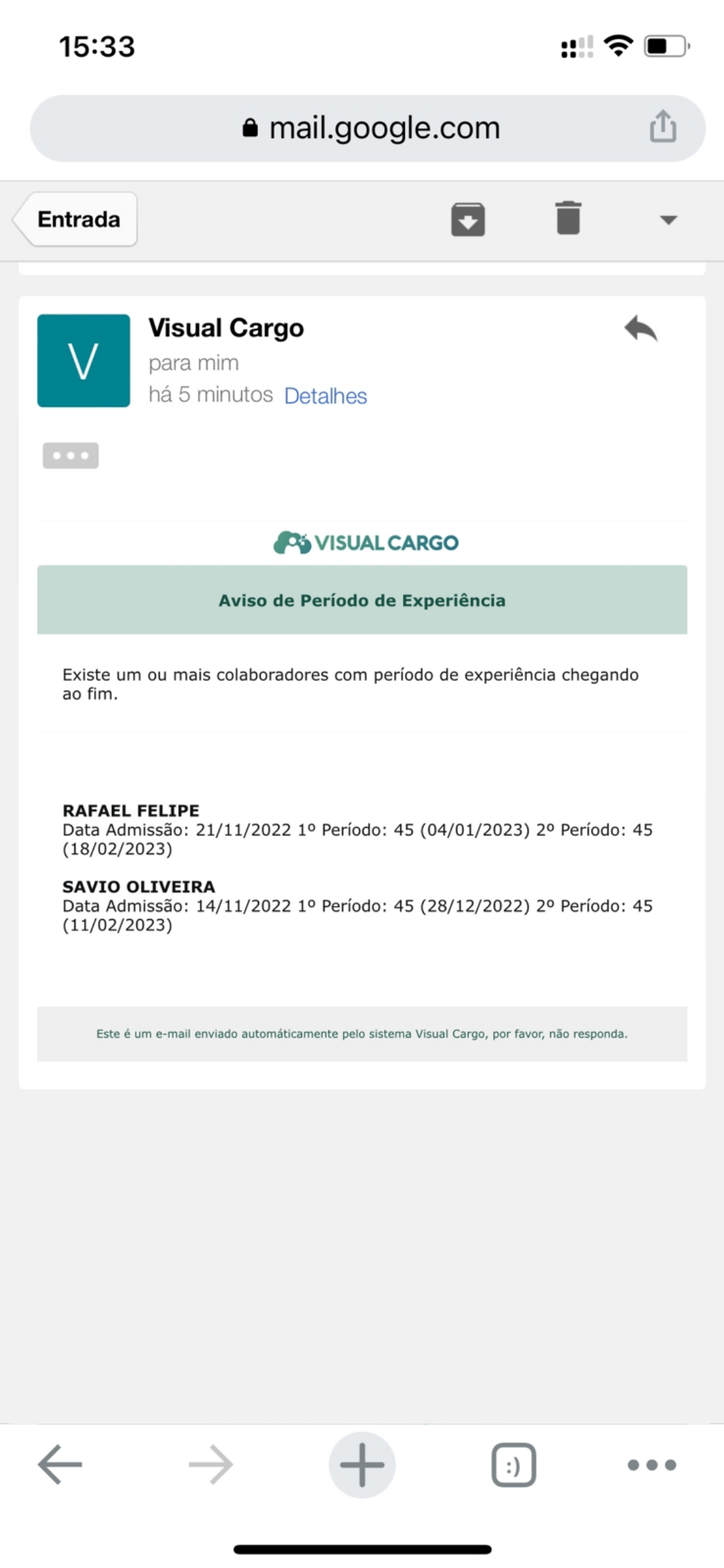Screen dimensions: 724x1568
Task: Open the browser's three-dot menu
Action: (x=651, y=1464)
